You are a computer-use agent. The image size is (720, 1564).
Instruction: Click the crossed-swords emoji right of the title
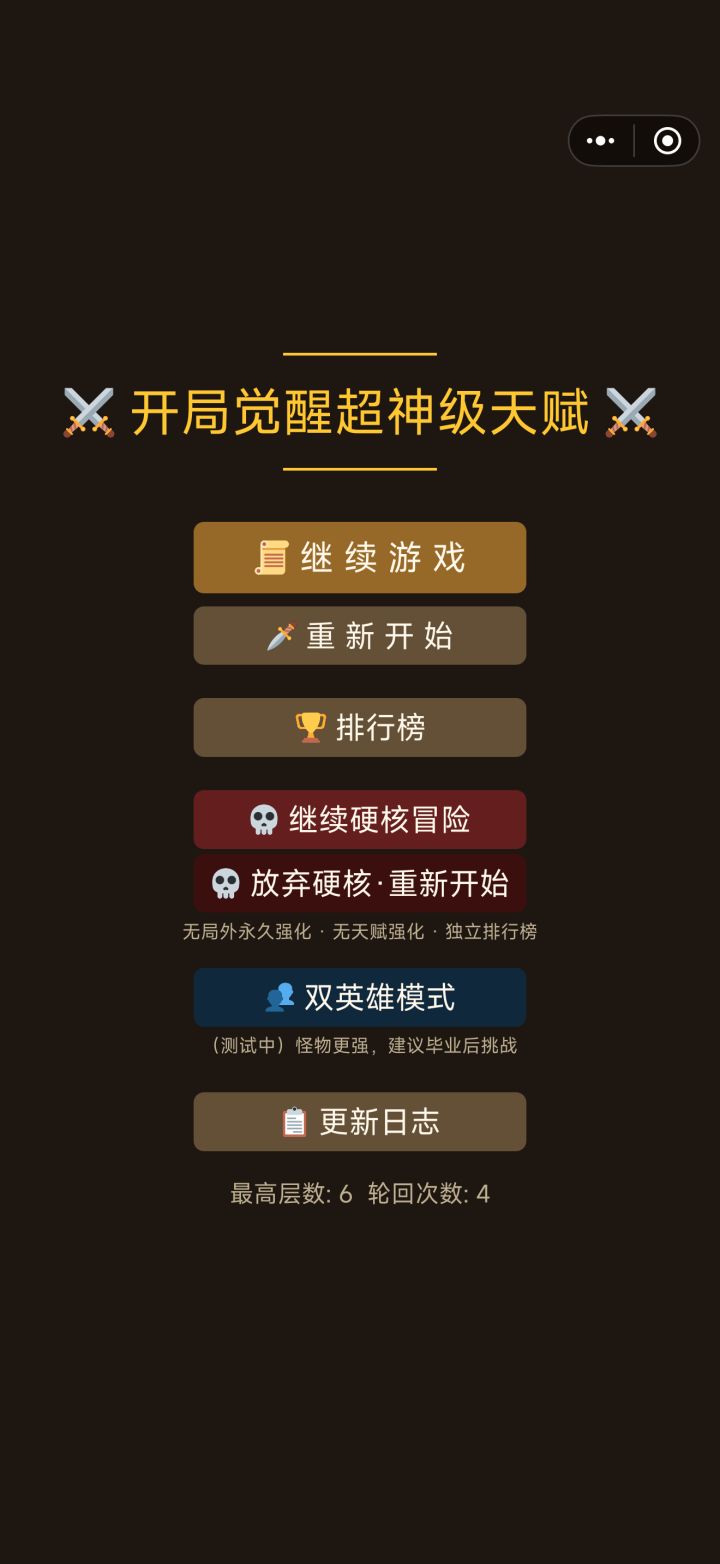(630, 410)
